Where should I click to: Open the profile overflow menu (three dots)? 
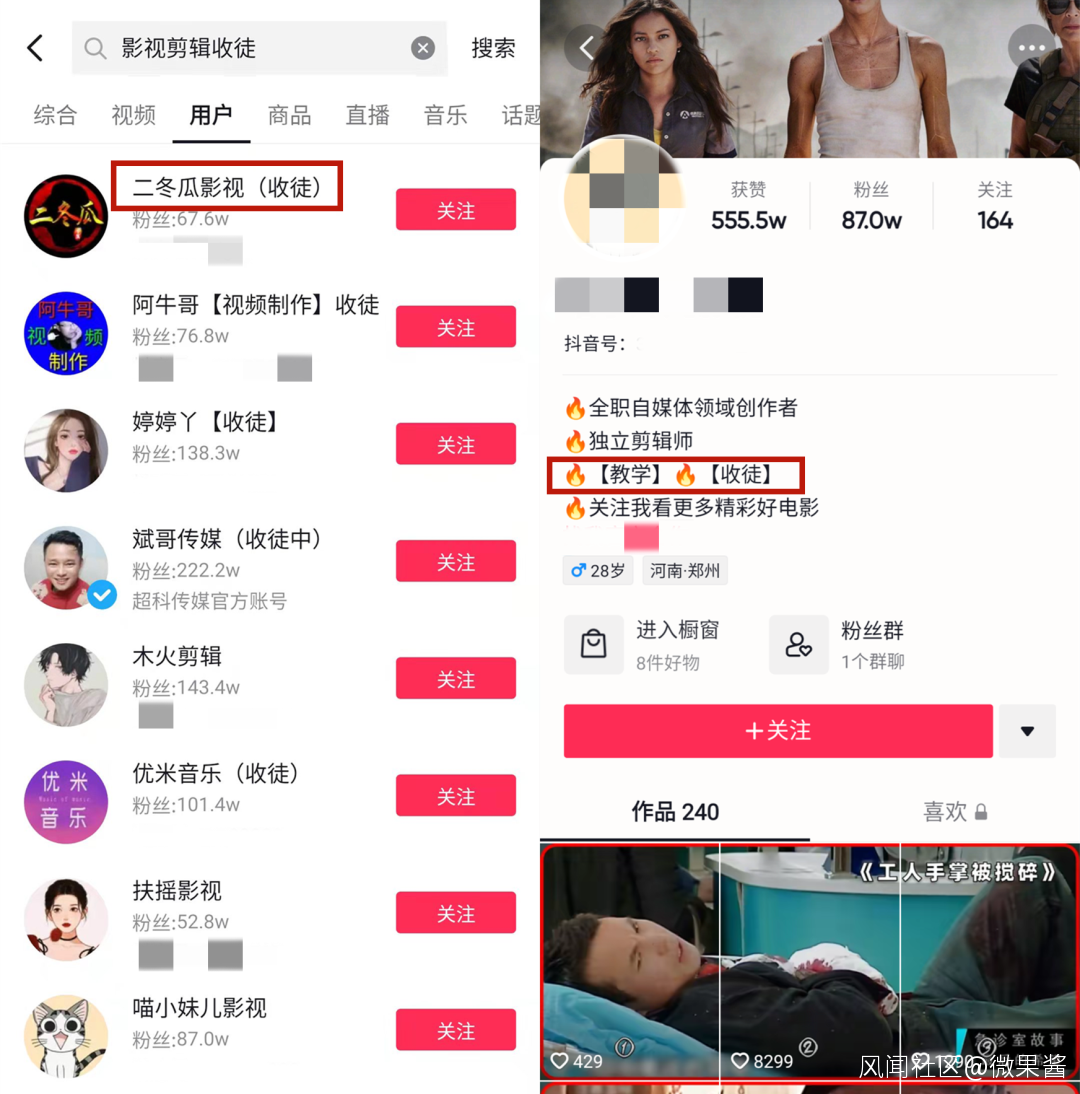(1031, 47)
